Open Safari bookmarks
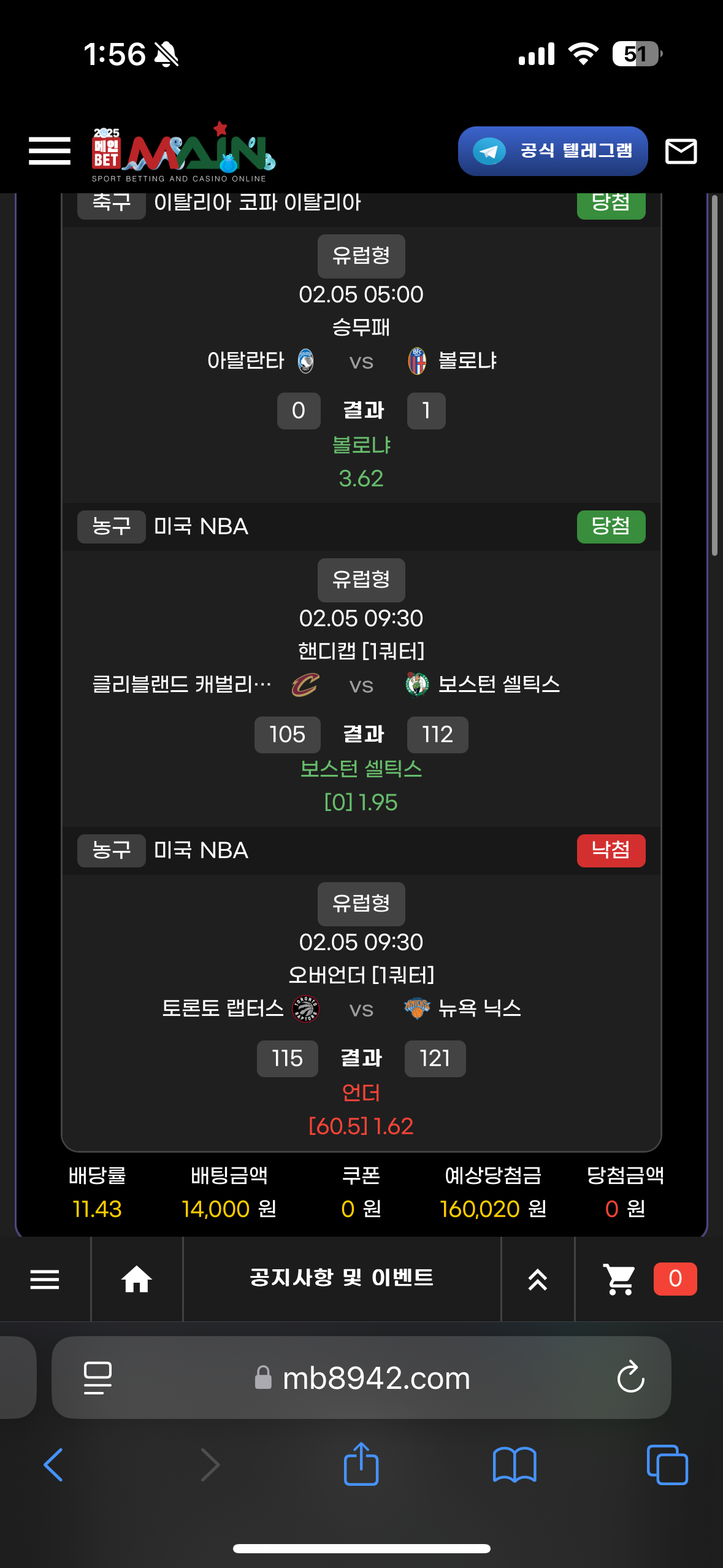The image size is (723, 1568). point(515,1464)
